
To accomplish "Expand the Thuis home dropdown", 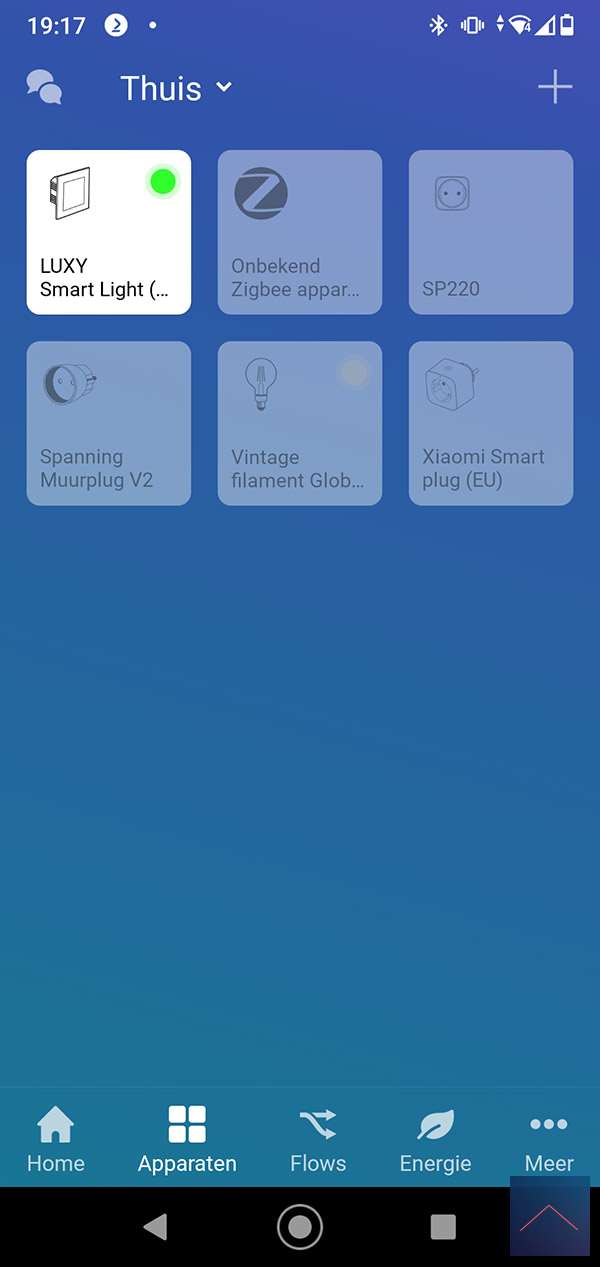I will point(176,88).
